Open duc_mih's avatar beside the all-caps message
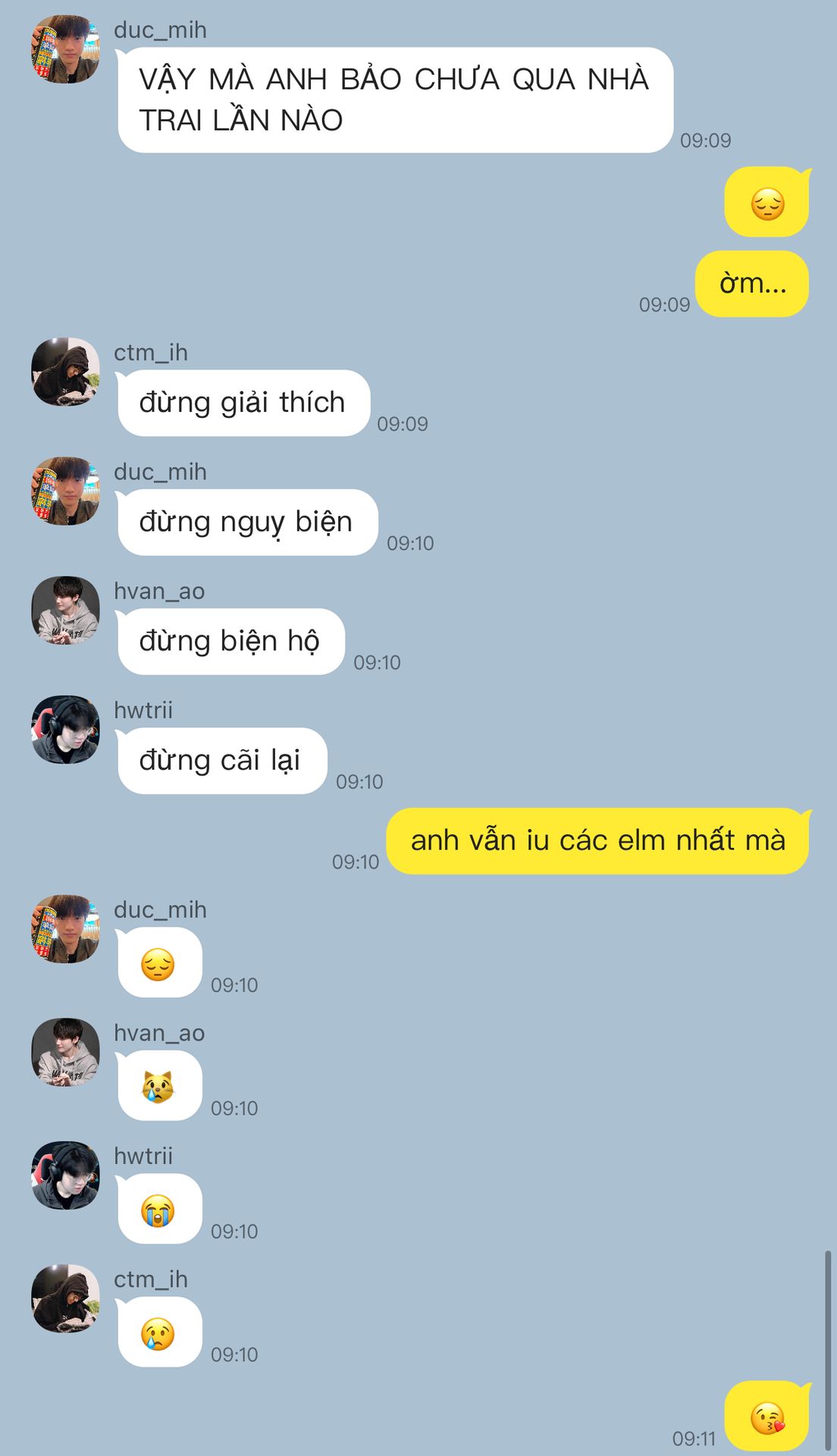This screenshot has width=837, height=1456. (x=65, y=49)
